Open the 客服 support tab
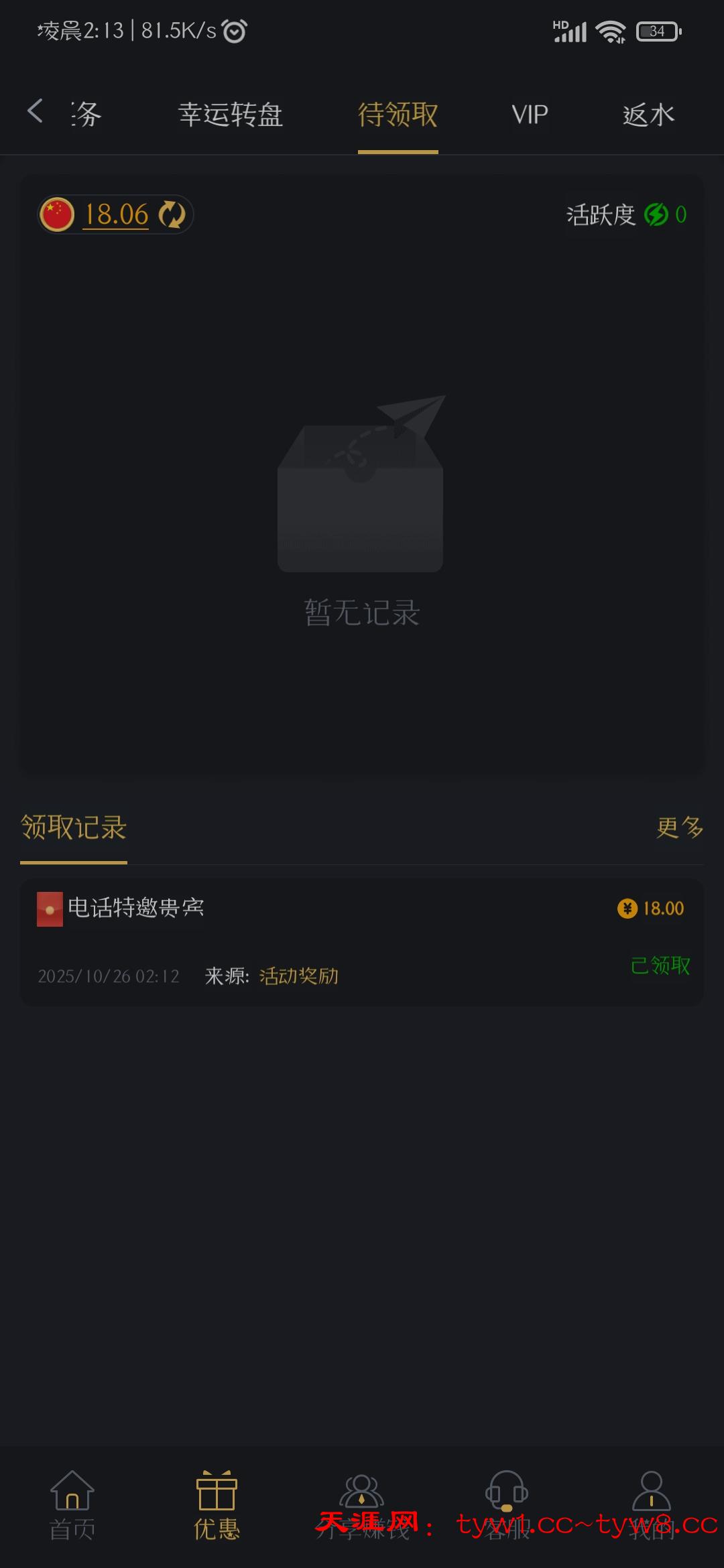The height and width of the screenshot is (1568, 724). 507,1504
